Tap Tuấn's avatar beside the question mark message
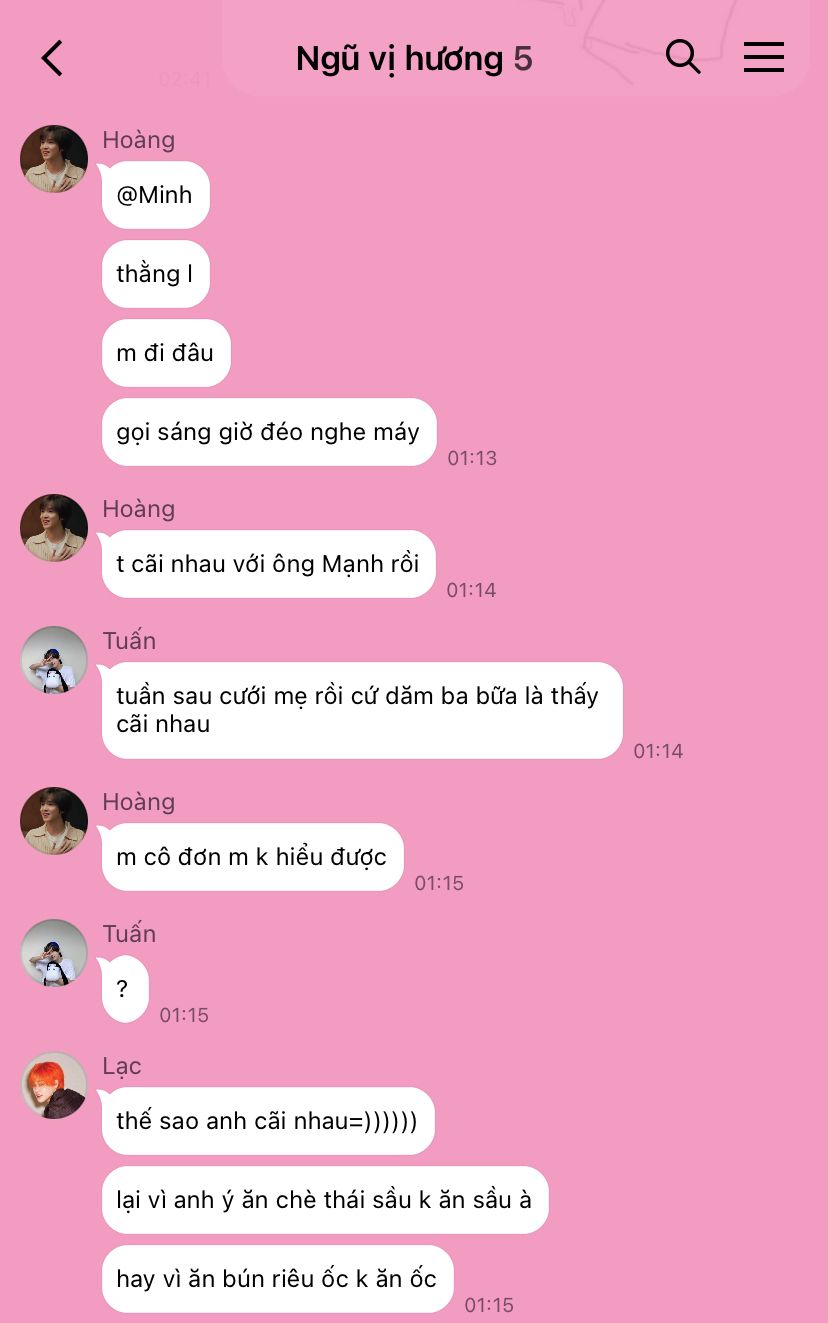 tap(54, 953)
